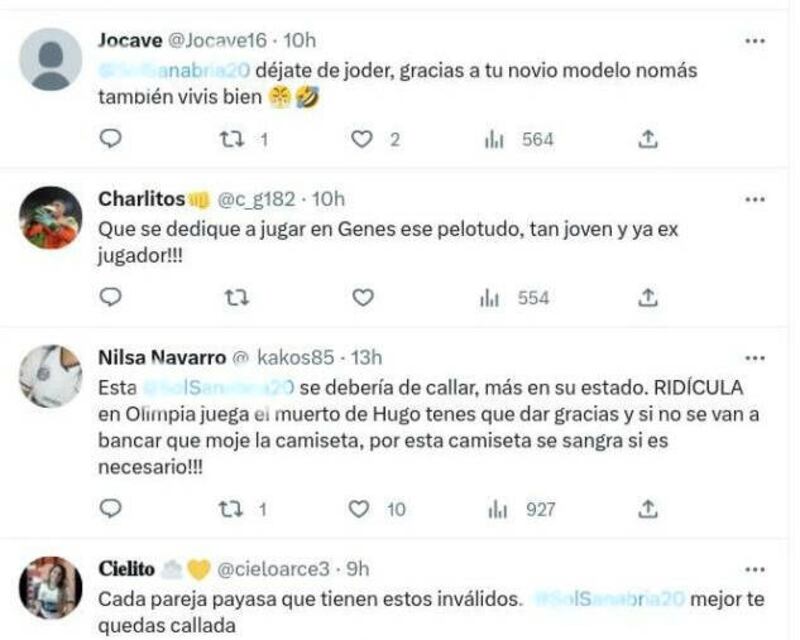Image resolution: width=800 pixels, height=640 pixels.
Task: Open Charlitos' profile from the avatar
Action: pyautogui.click(x=51, y=217)
